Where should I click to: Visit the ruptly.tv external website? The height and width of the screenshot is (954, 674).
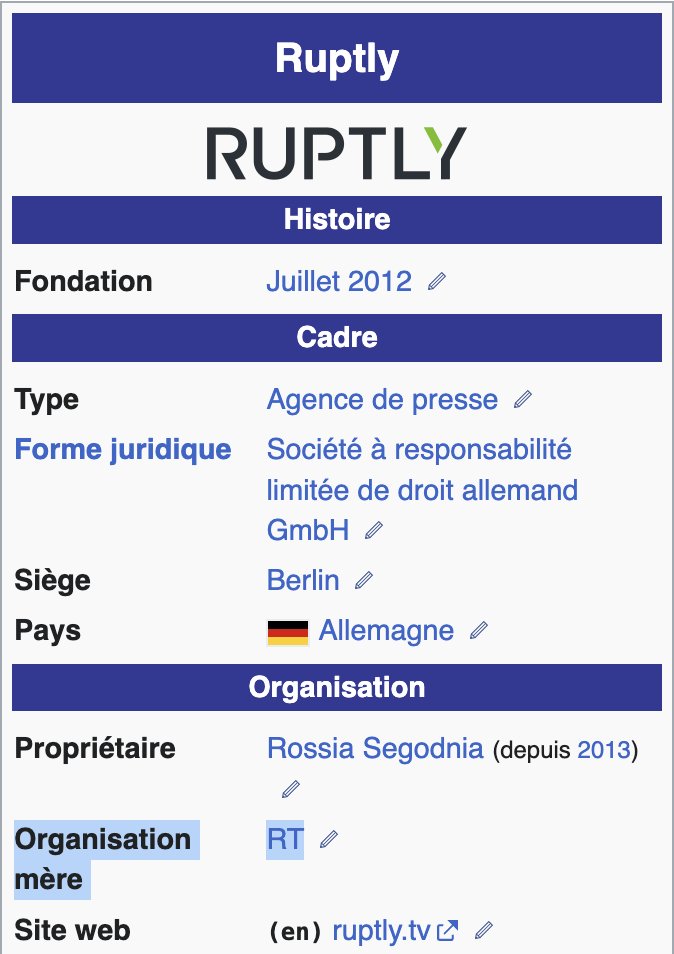381,931
